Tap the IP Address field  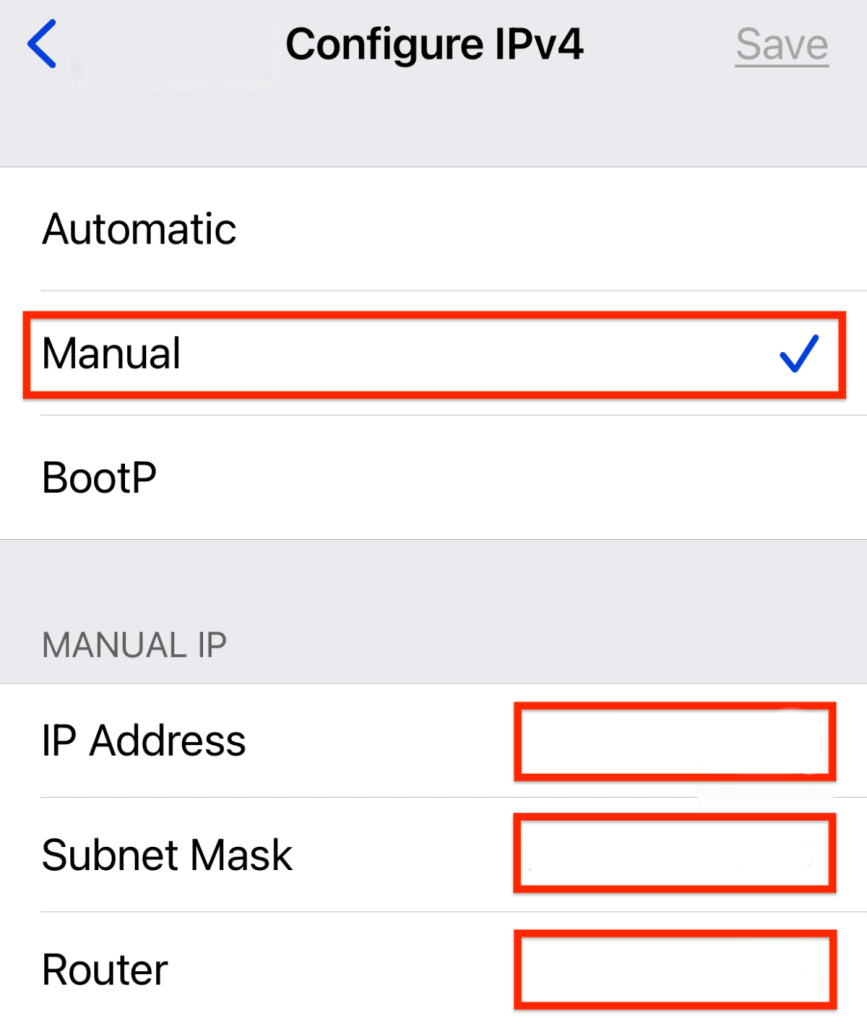tap(673, 741)
